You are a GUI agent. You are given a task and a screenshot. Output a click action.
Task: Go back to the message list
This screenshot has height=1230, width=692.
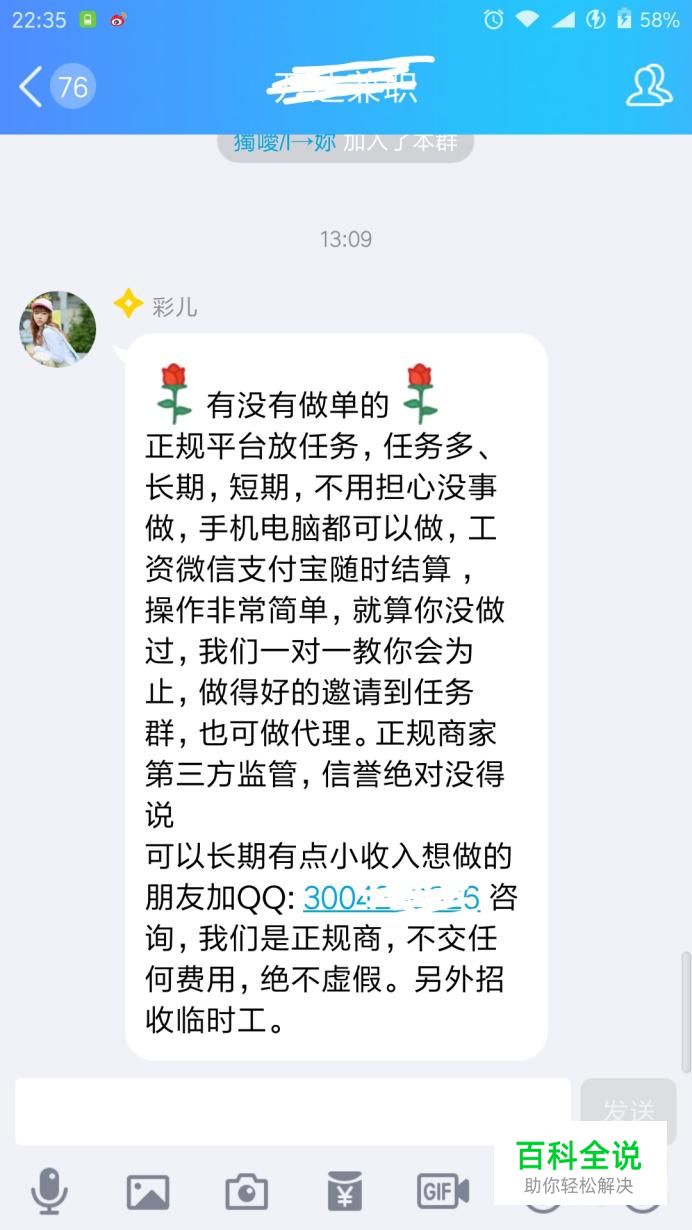click(32, 87)
